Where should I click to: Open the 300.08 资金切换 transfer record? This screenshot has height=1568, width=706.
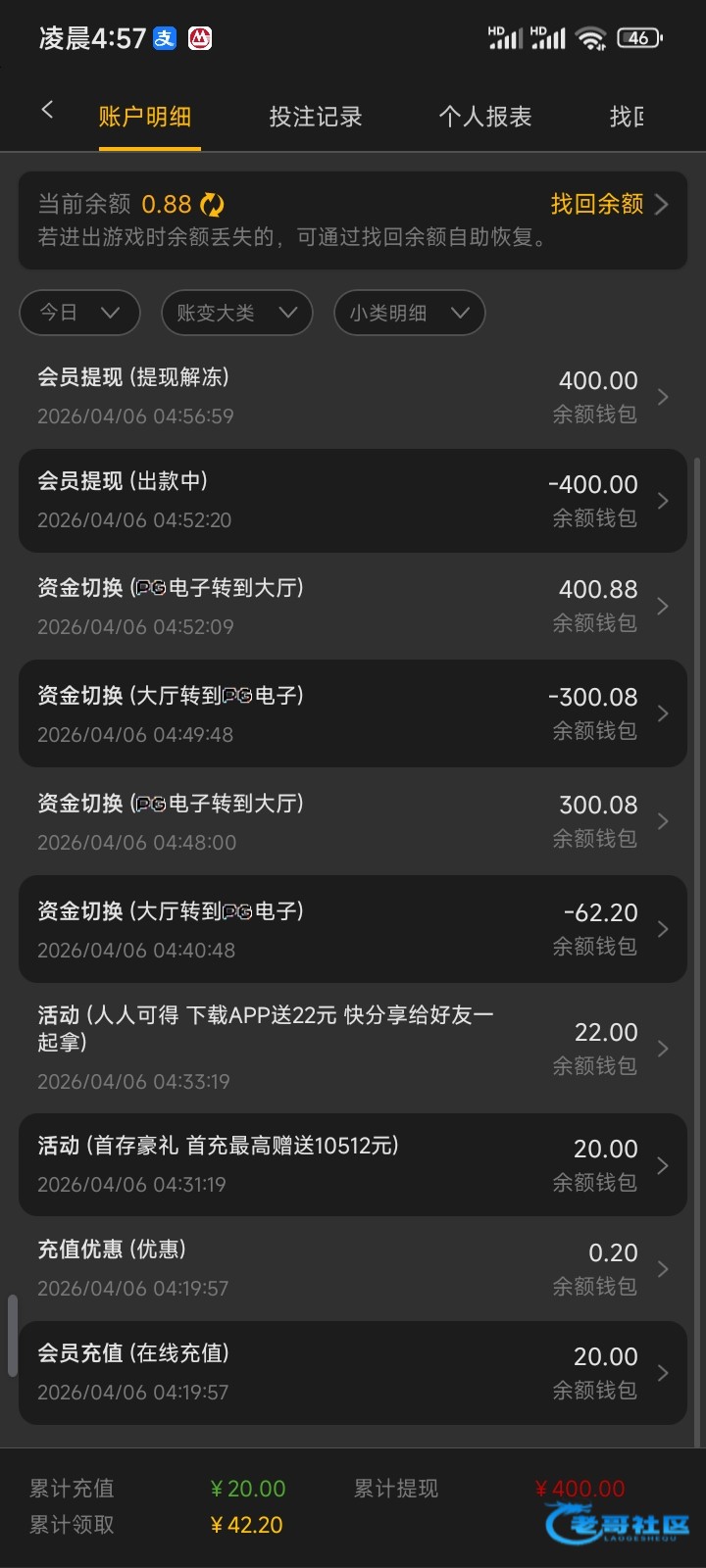point(353,821)
